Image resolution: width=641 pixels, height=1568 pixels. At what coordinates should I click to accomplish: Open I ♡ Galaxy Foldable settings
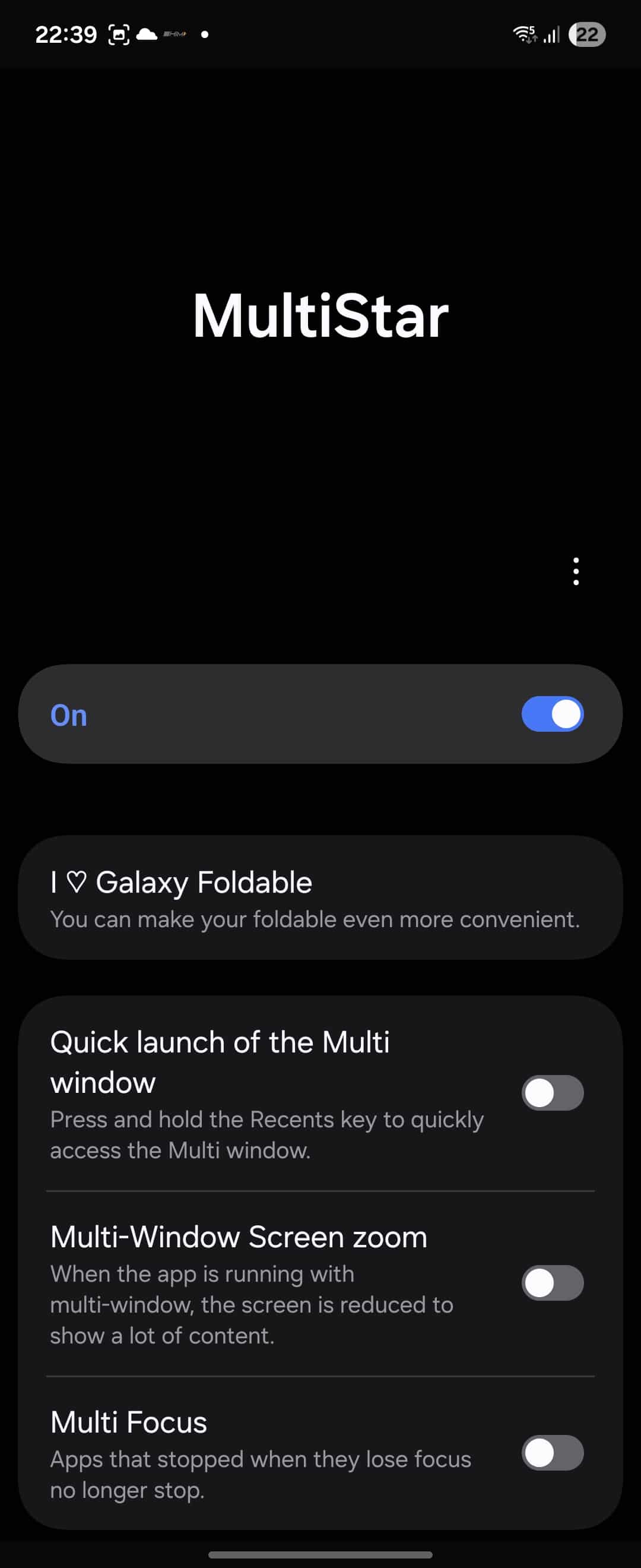click(x=320, y=898)
